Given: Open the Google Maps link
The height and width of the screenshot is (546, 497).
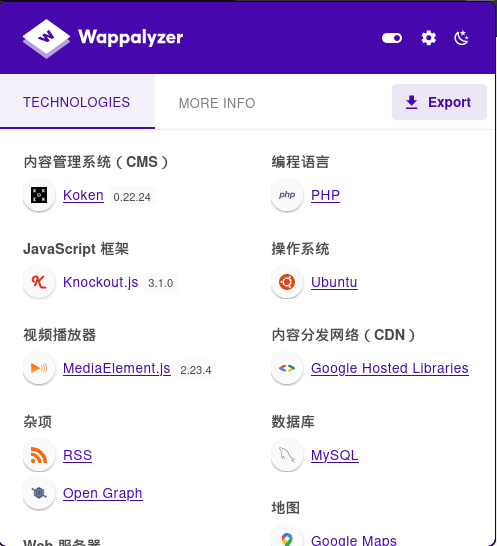Looking at the screenshot, I should 354,540.
